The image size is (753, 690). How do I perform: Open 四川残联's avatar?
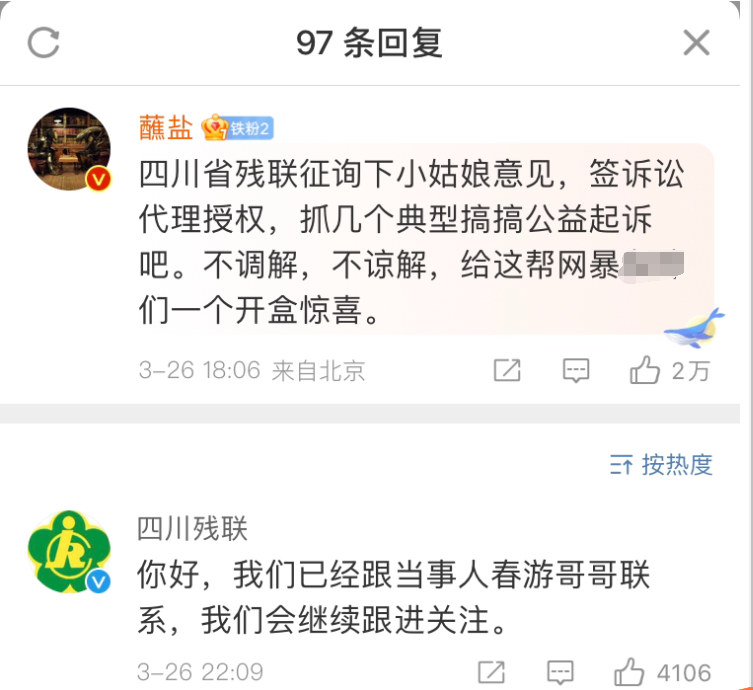pyautogui.click(x=68, y=553)
